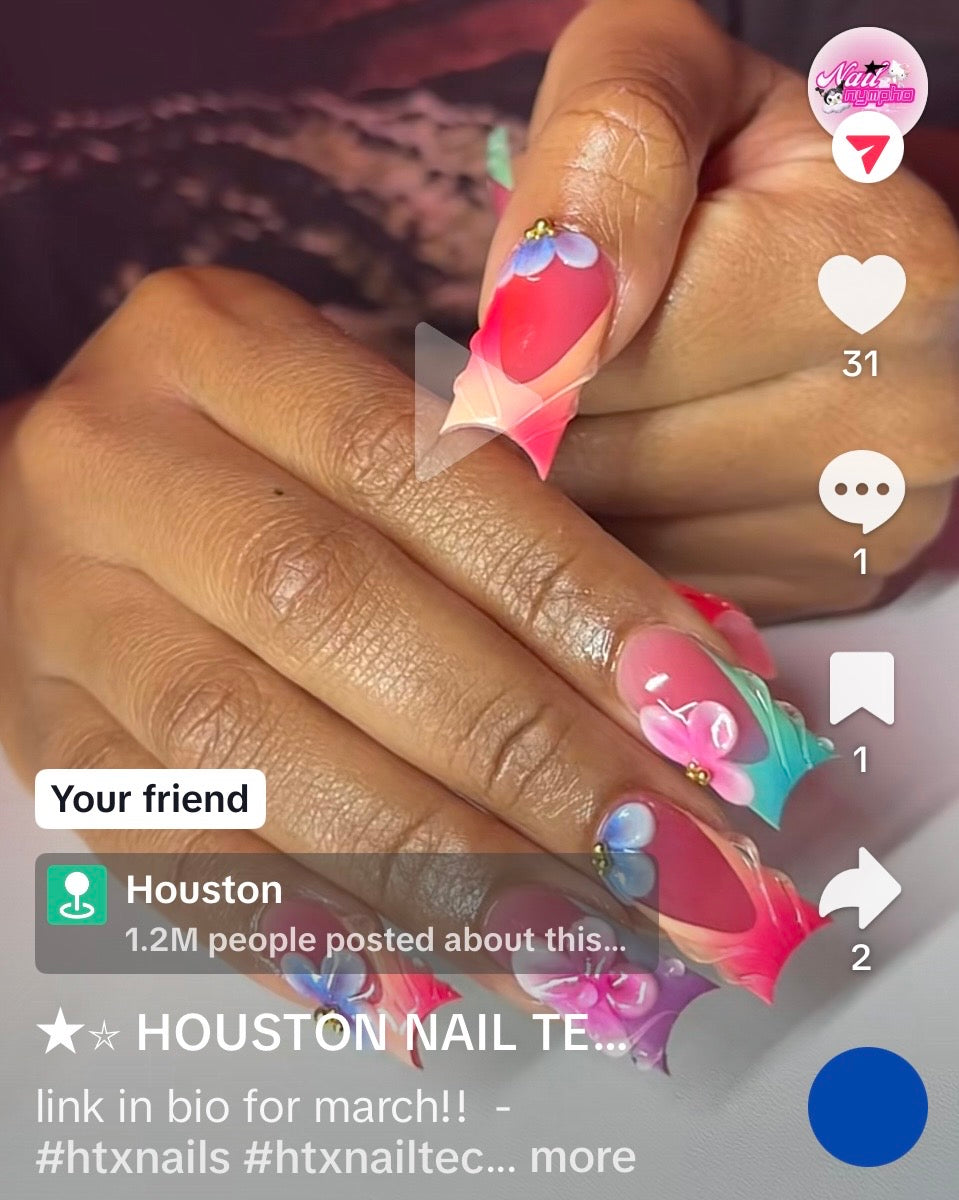The width and height of the screenshot is (959, 1200).
Task: Like this nail video
Action: (861, 295)
